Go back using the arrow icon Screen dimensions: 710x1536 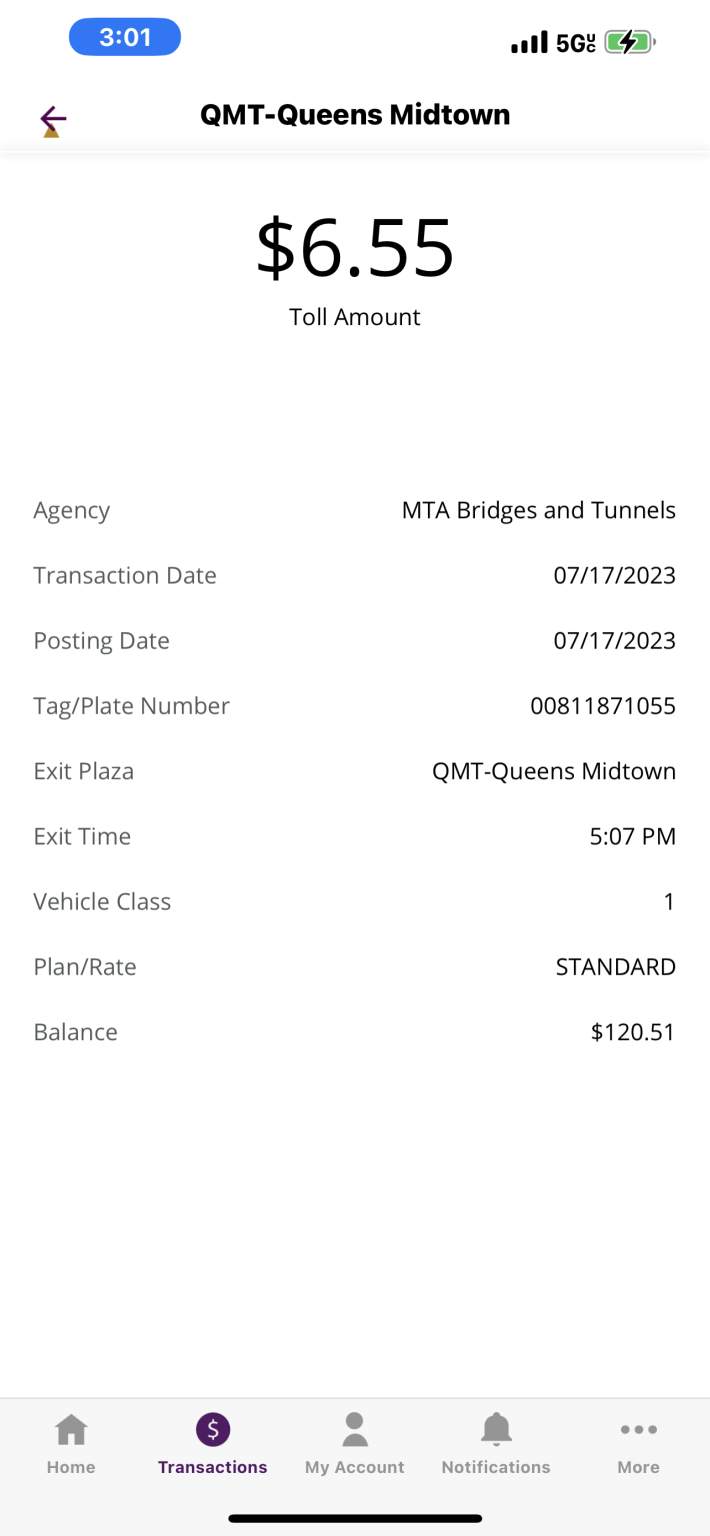click(x=53, y=120)
